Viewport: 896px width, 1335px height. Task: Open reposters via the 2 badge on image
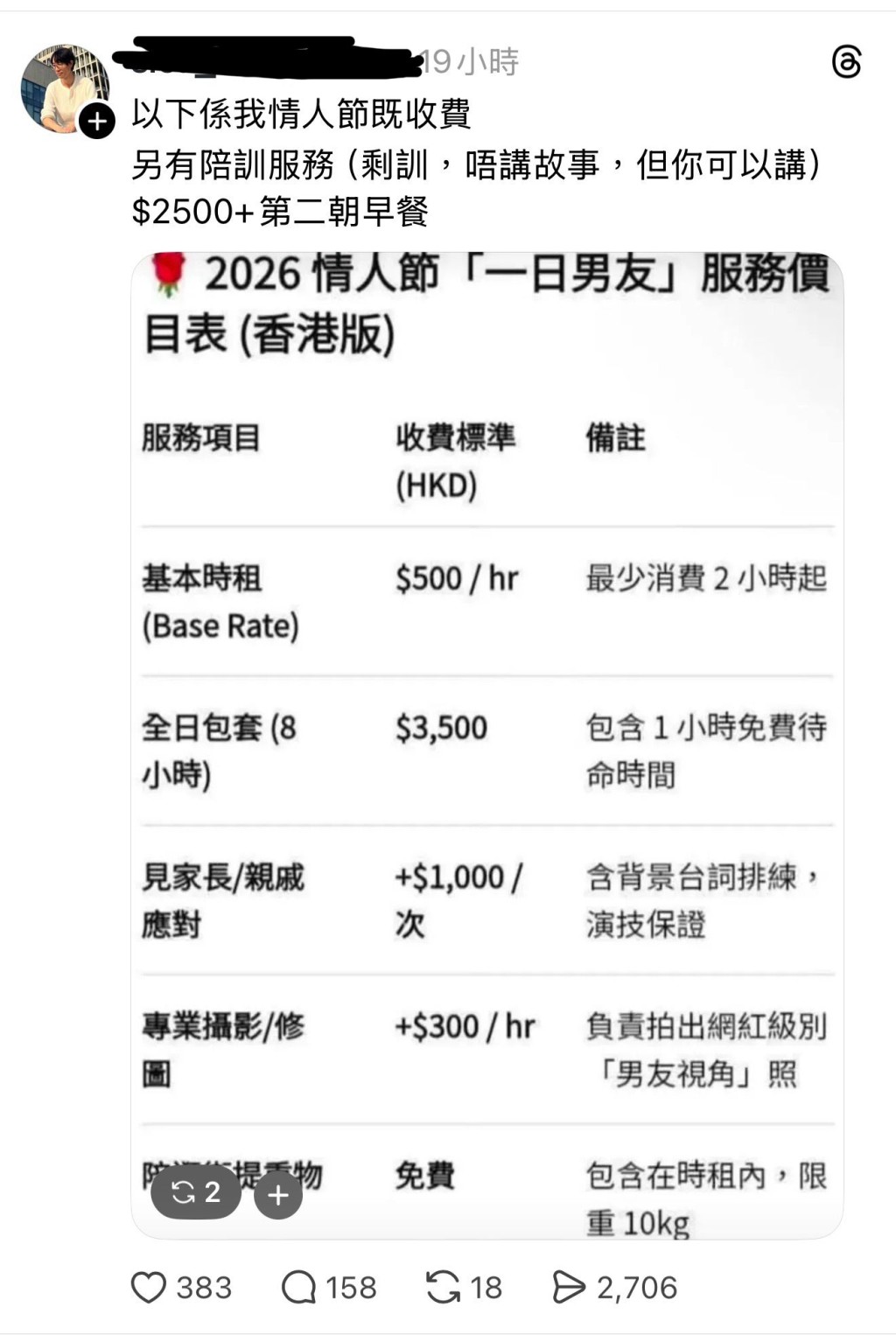pos(196,1193)
